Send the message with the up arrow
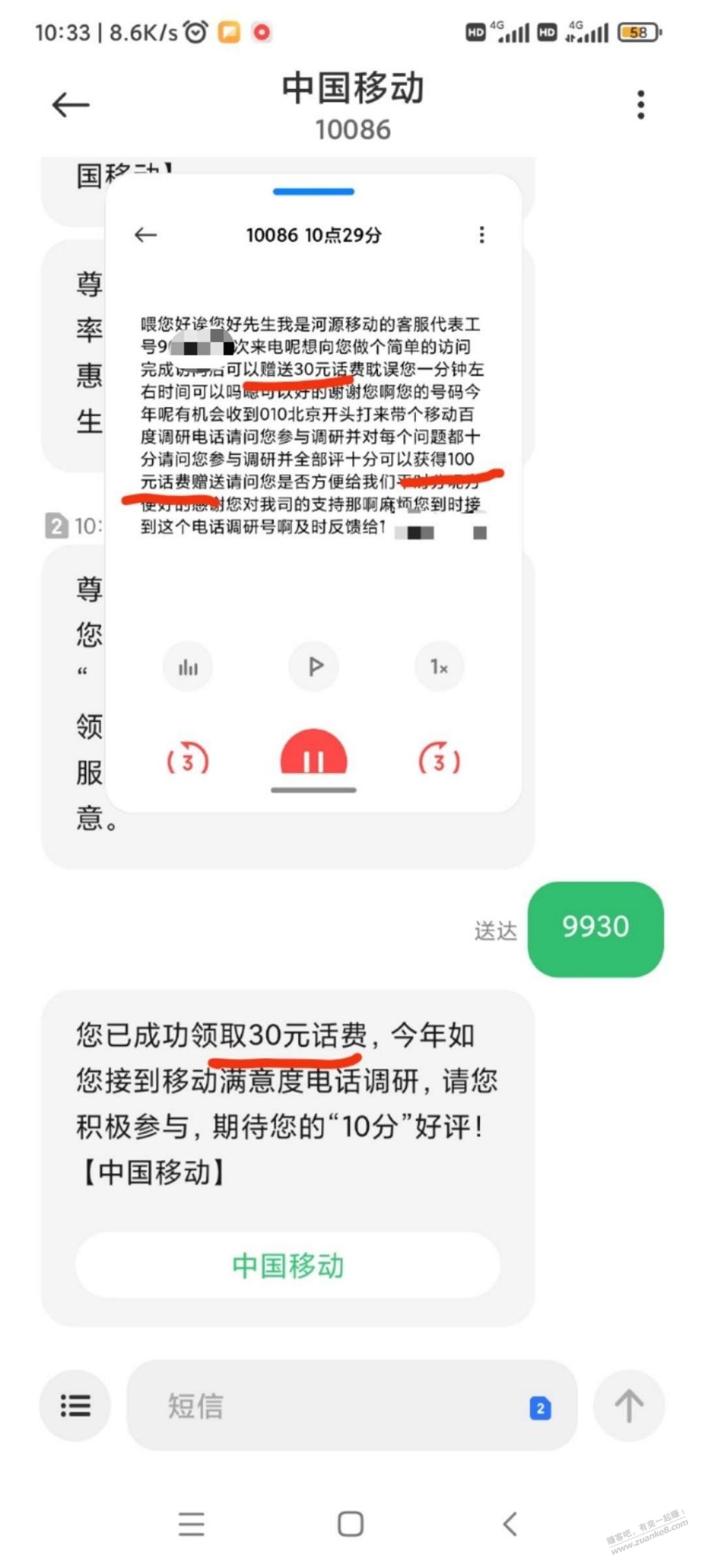The image size is (705, 1568). tap(629, 1405)
